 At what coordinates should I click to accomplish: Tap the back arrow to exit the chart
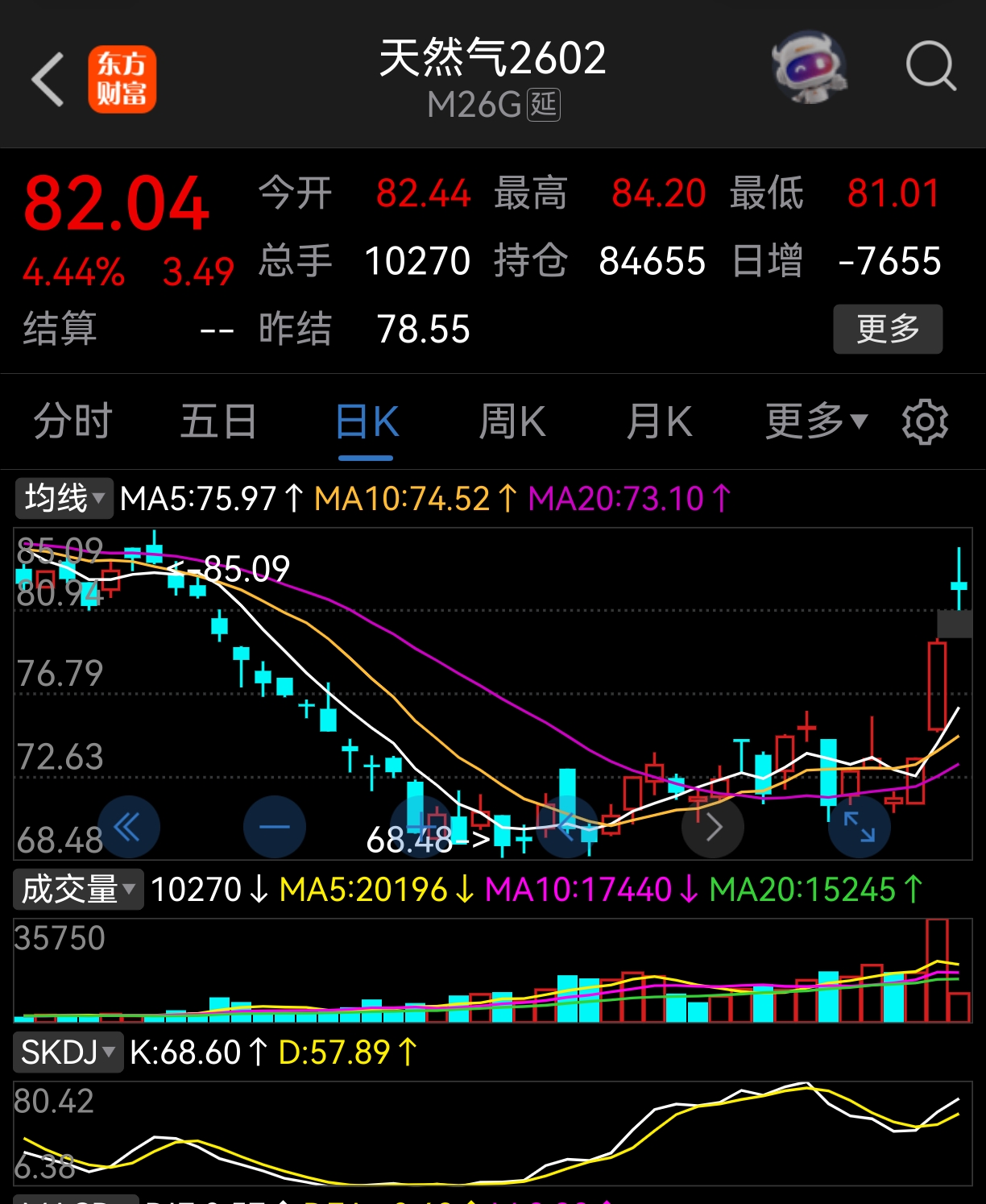tap(48, 80)
